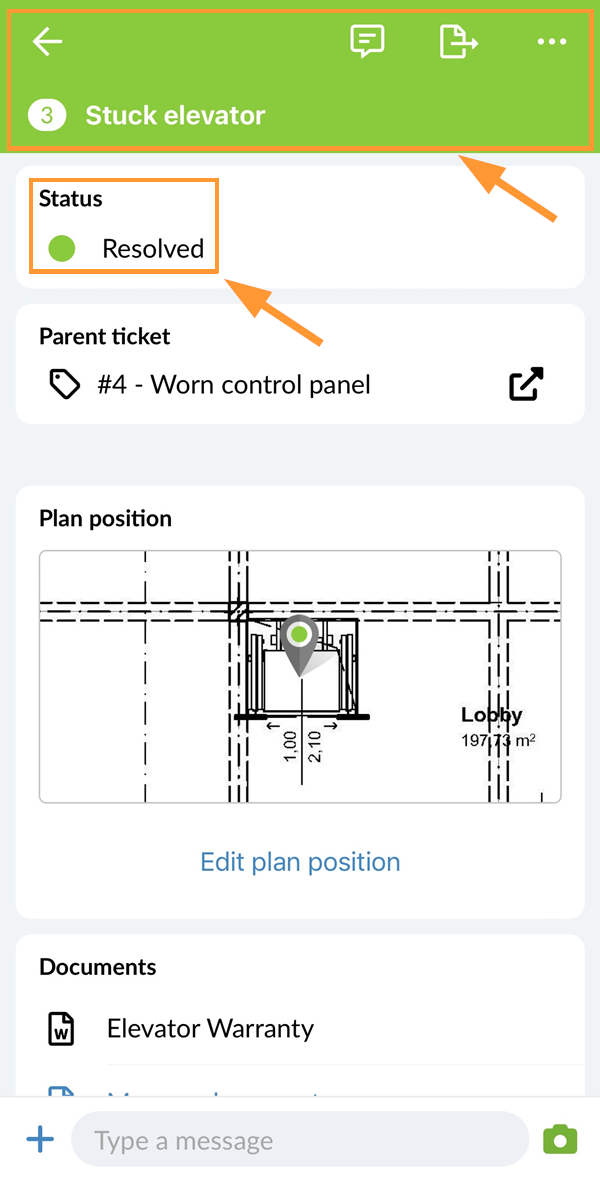Open parent ticket #4 external link
The width and height of the screenshot is (600, 1181).
click(x=526, y=385)
